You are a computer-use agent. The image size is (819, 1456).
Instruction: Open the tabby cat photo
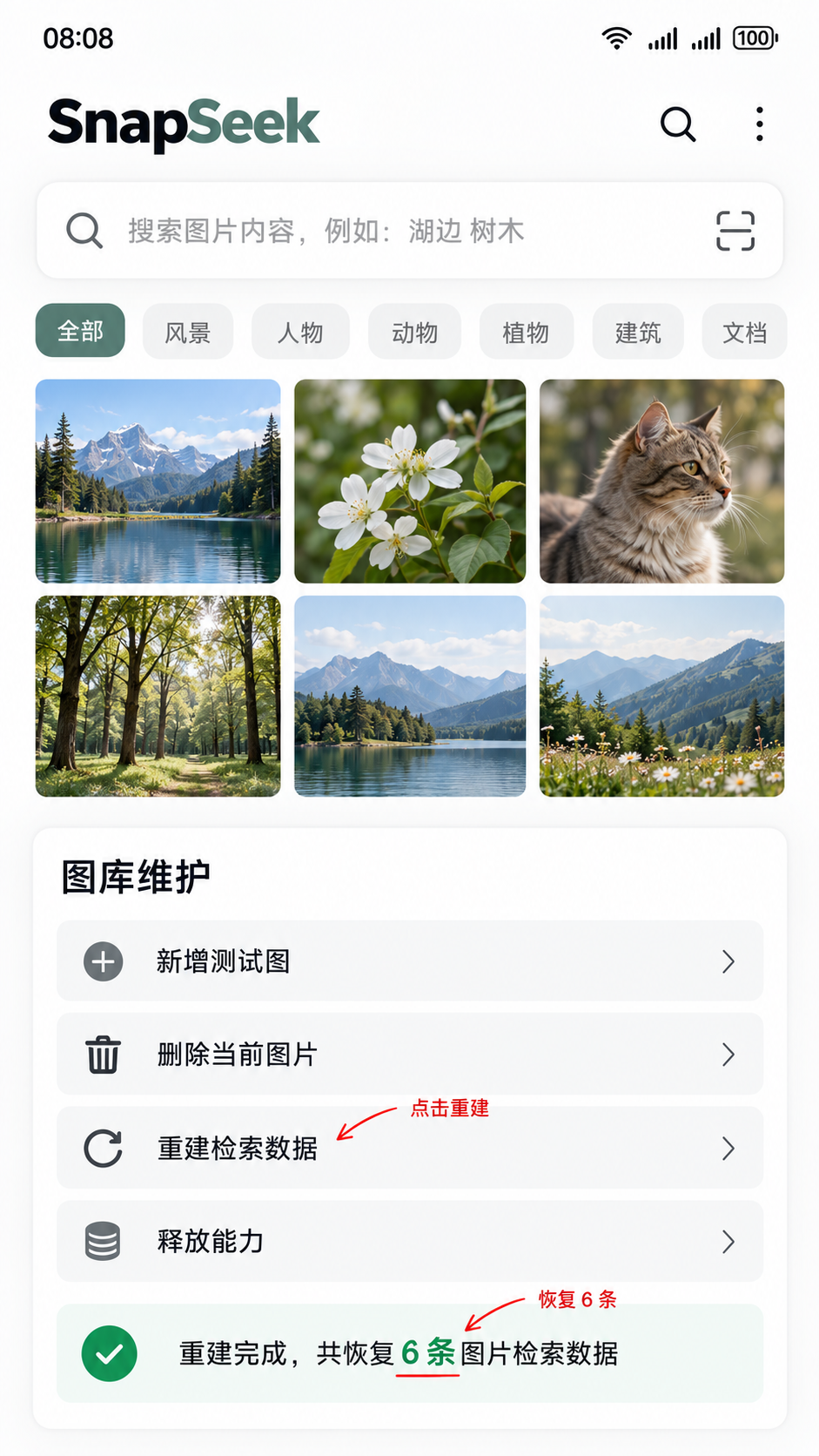661,481
